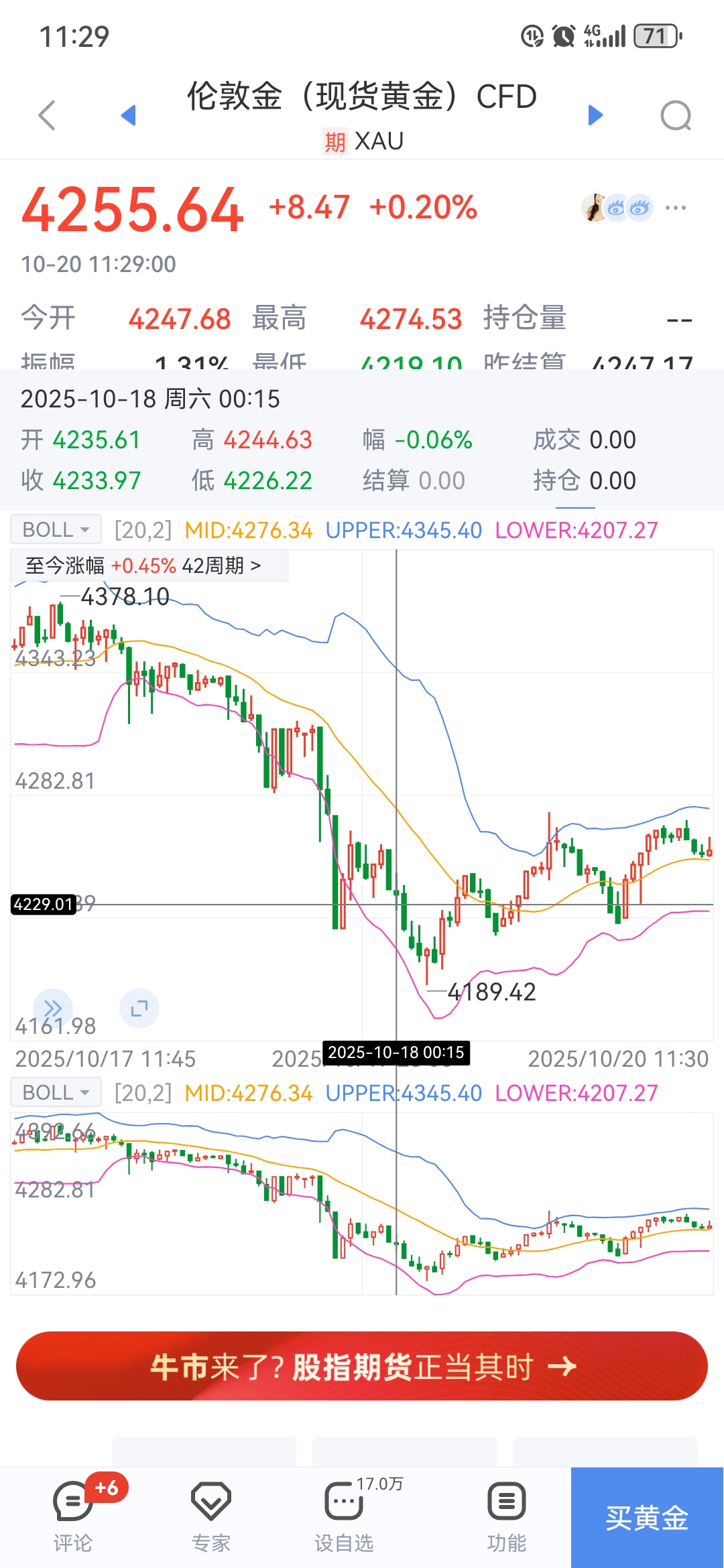Open the BOLL dropdown on the lower chart

tap(55, 1092)
